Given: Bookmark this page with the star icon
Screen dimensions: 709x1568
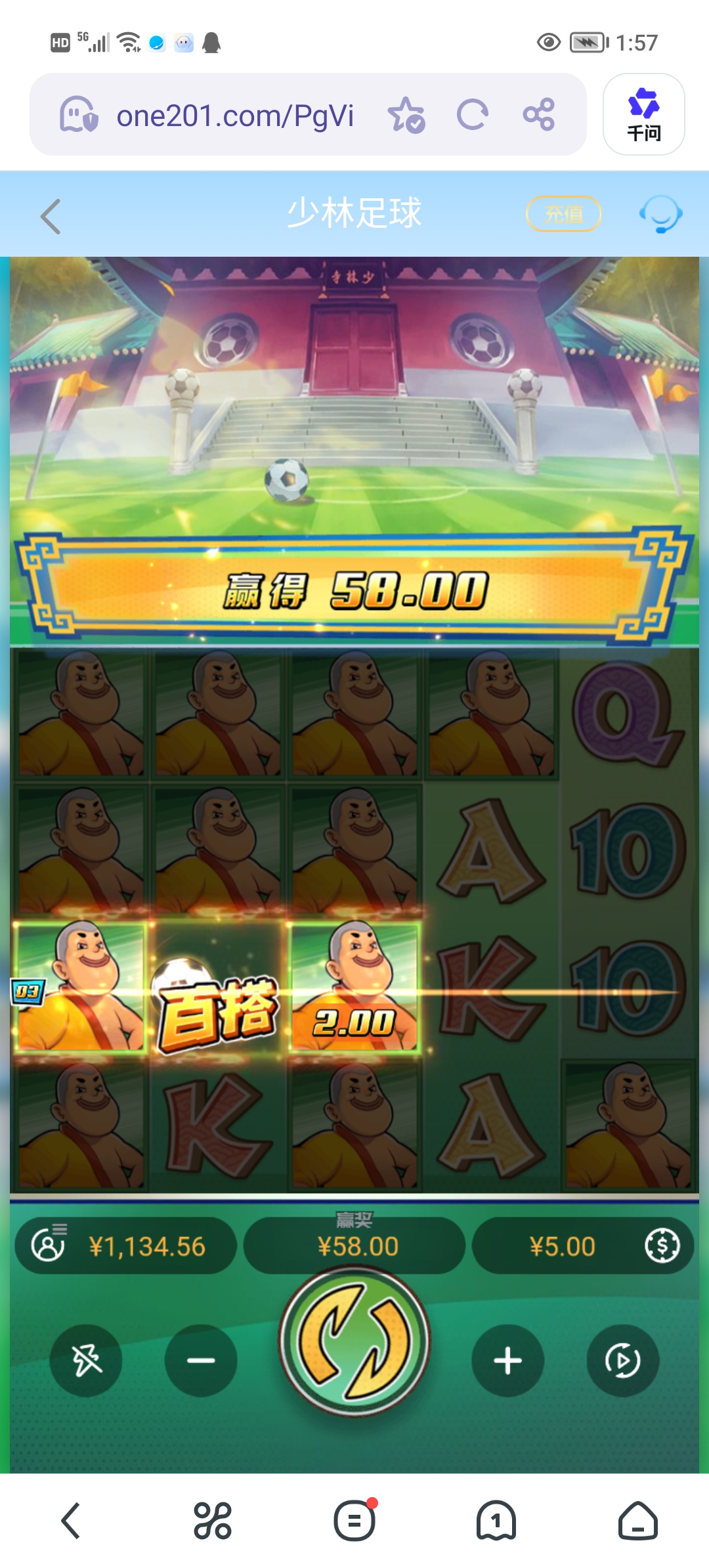Looking at the screenshot, I should pyautogui.click(x=406, y=116).
